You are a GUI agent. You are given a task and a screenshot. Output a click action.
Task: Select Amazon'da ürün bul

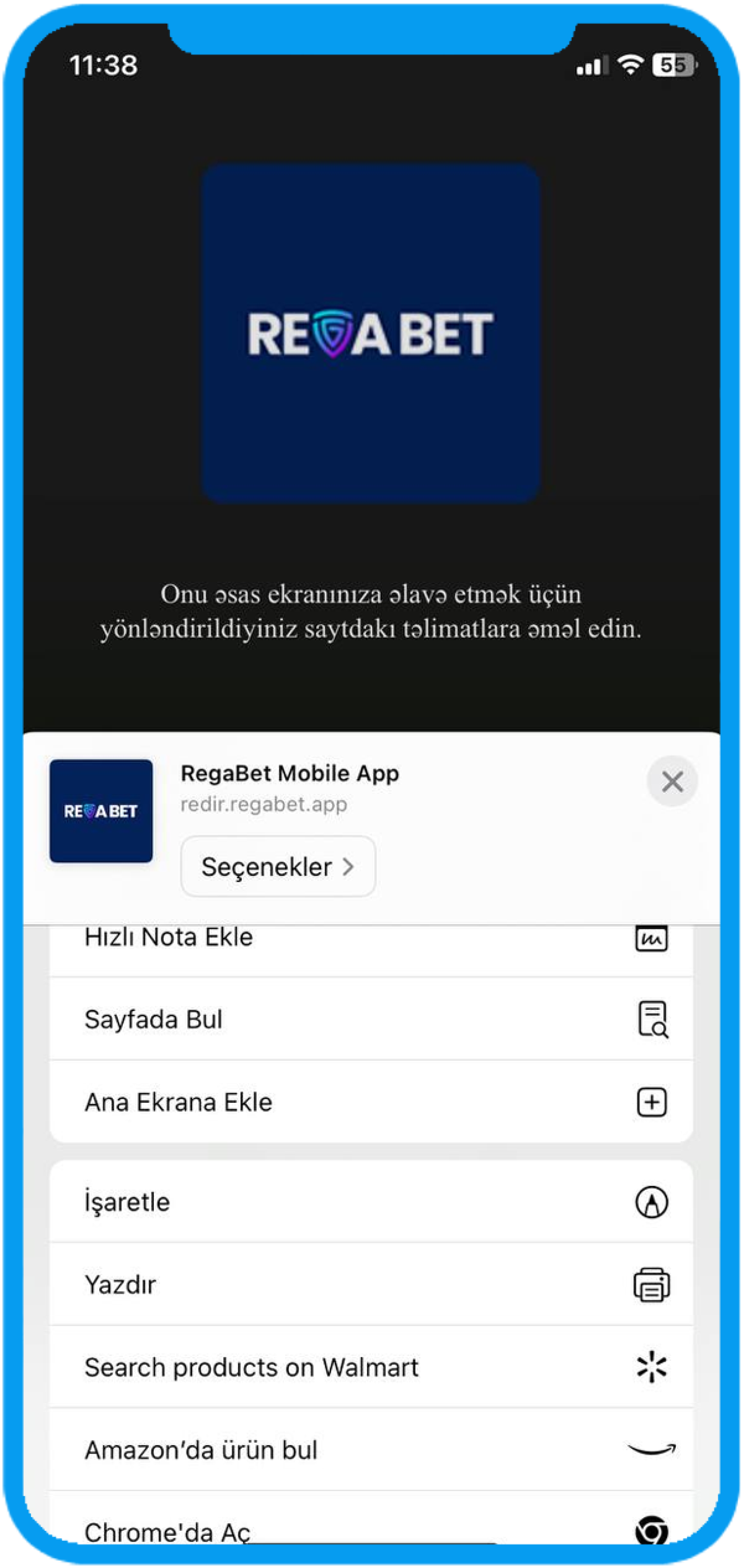point(371,1449)
